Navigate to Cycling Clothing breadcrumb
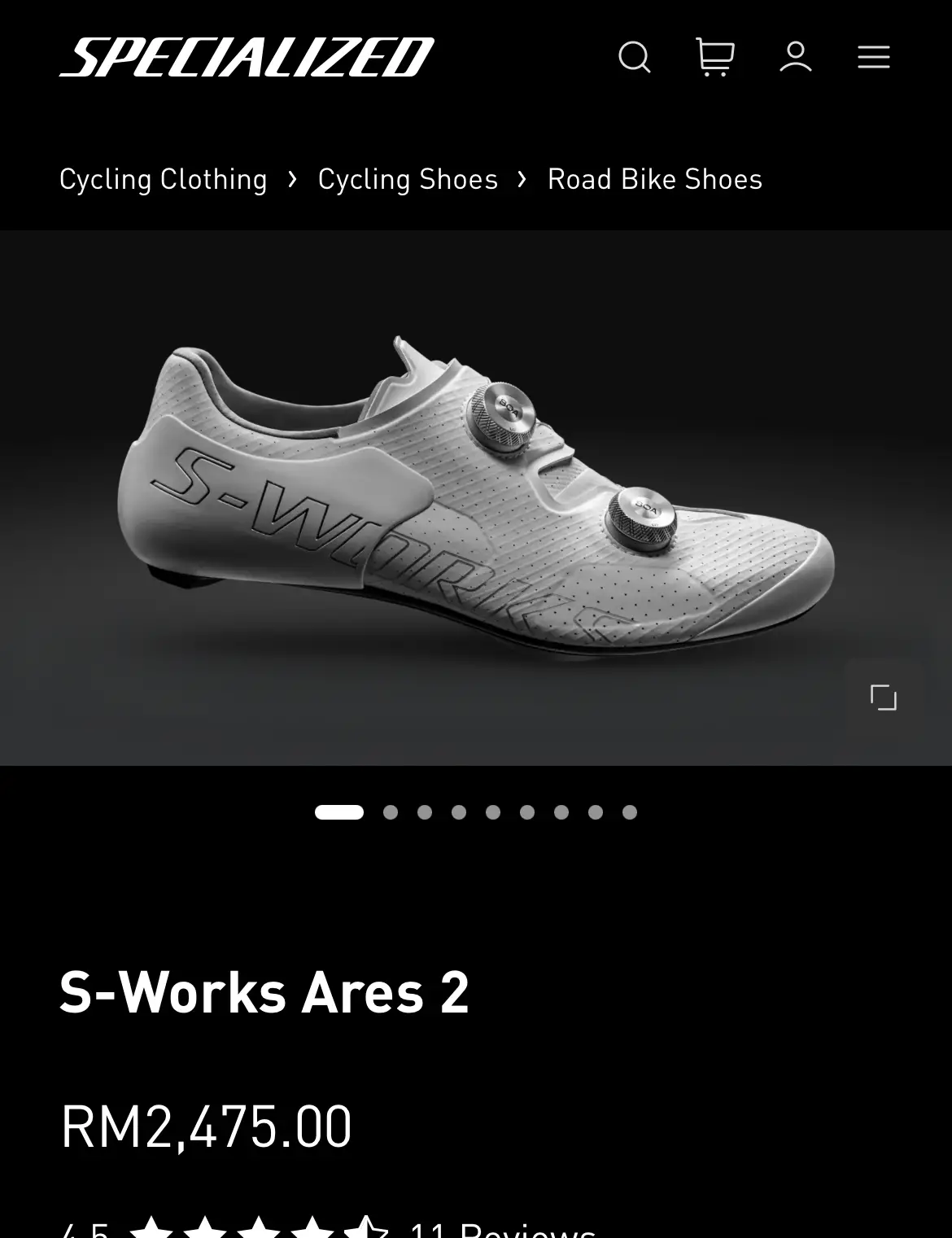 coord(164,179)
